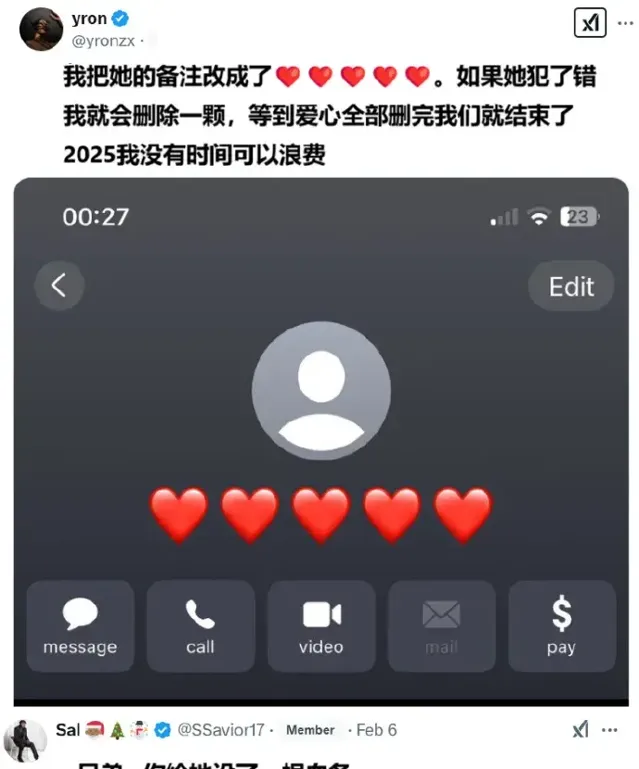The height and width of the screenshot is (769, 639).
Task: Open Sal's profile avatar
Action: 27,741
